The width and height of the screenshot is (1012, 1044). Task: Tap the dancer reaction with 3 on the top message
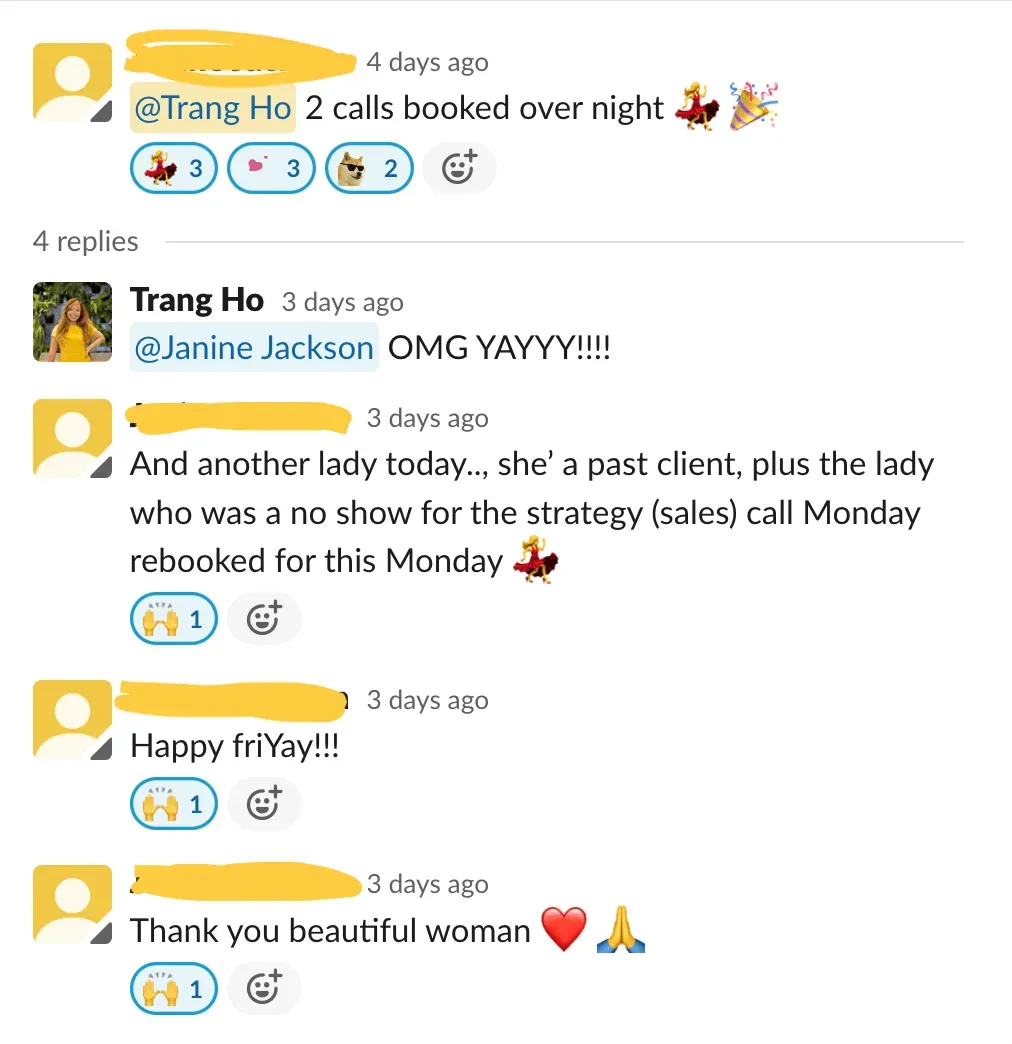[x=173, y=169]
